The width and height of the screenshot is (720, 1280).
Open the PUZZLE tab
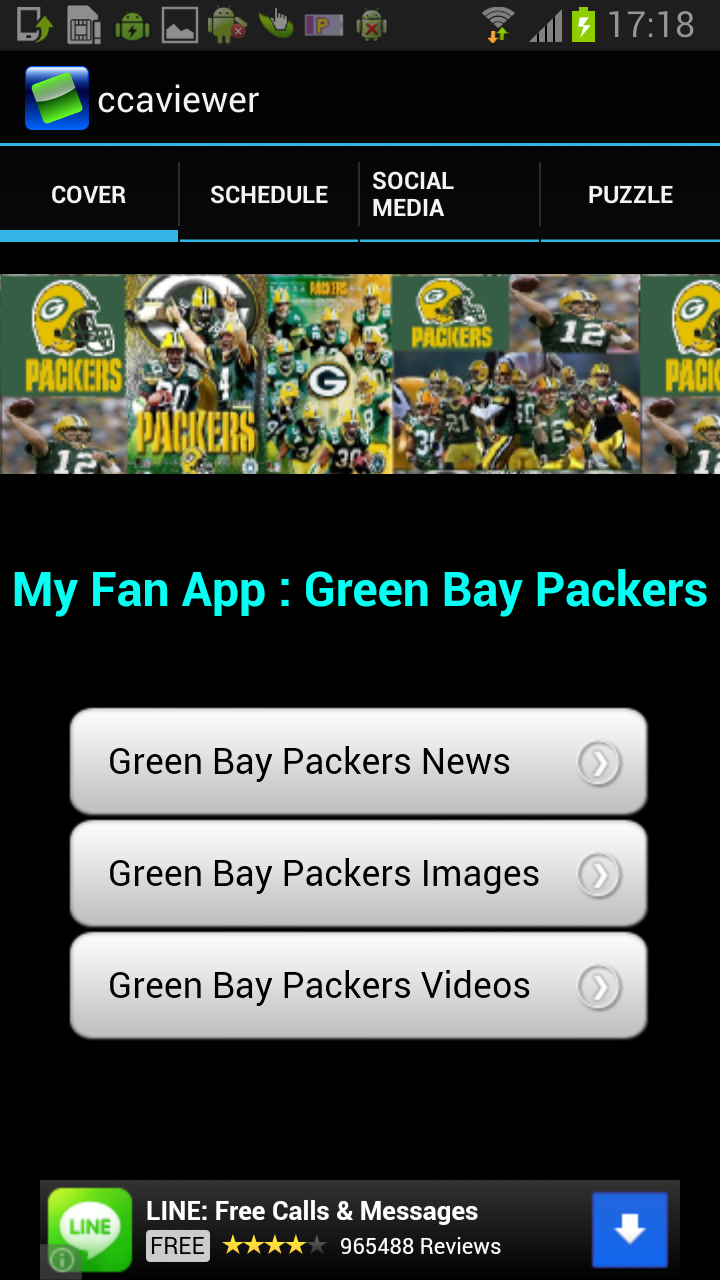point(631,194)
